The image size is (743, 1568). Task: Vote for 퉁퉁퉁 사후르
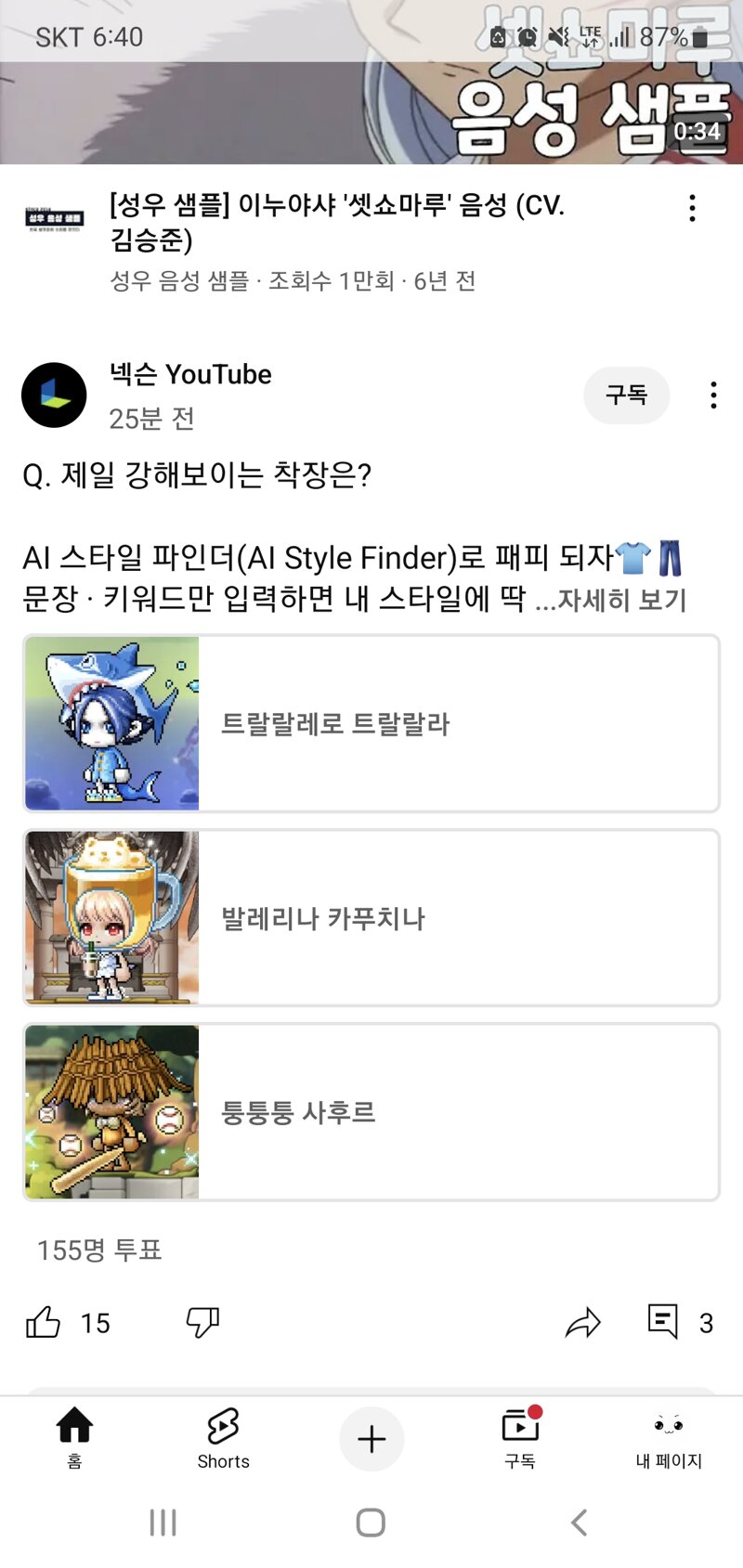pos(371,1111)
